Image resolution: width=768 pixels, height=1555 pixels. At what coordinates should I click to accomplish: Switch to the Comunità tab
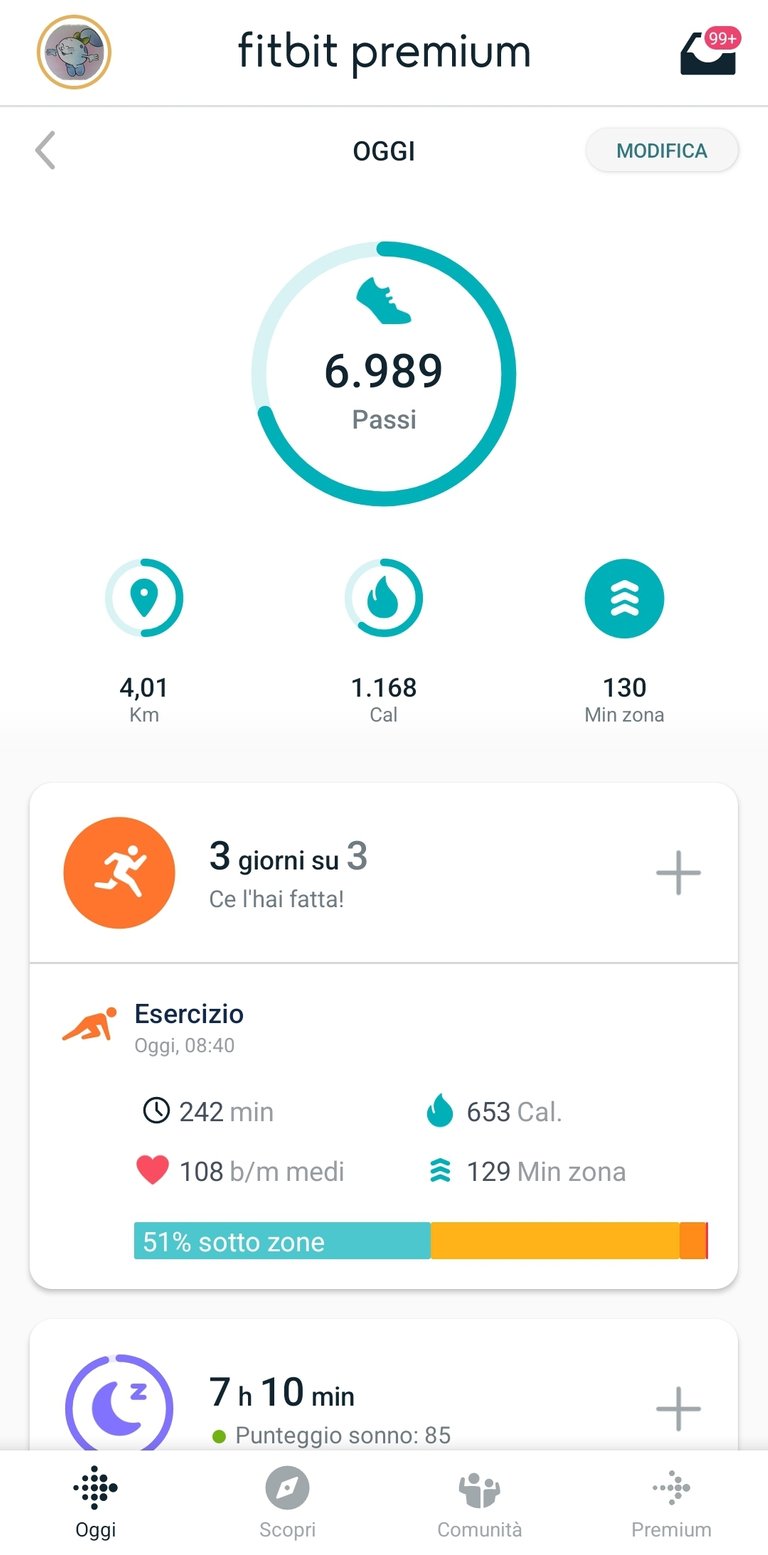tap(479, 1503)
